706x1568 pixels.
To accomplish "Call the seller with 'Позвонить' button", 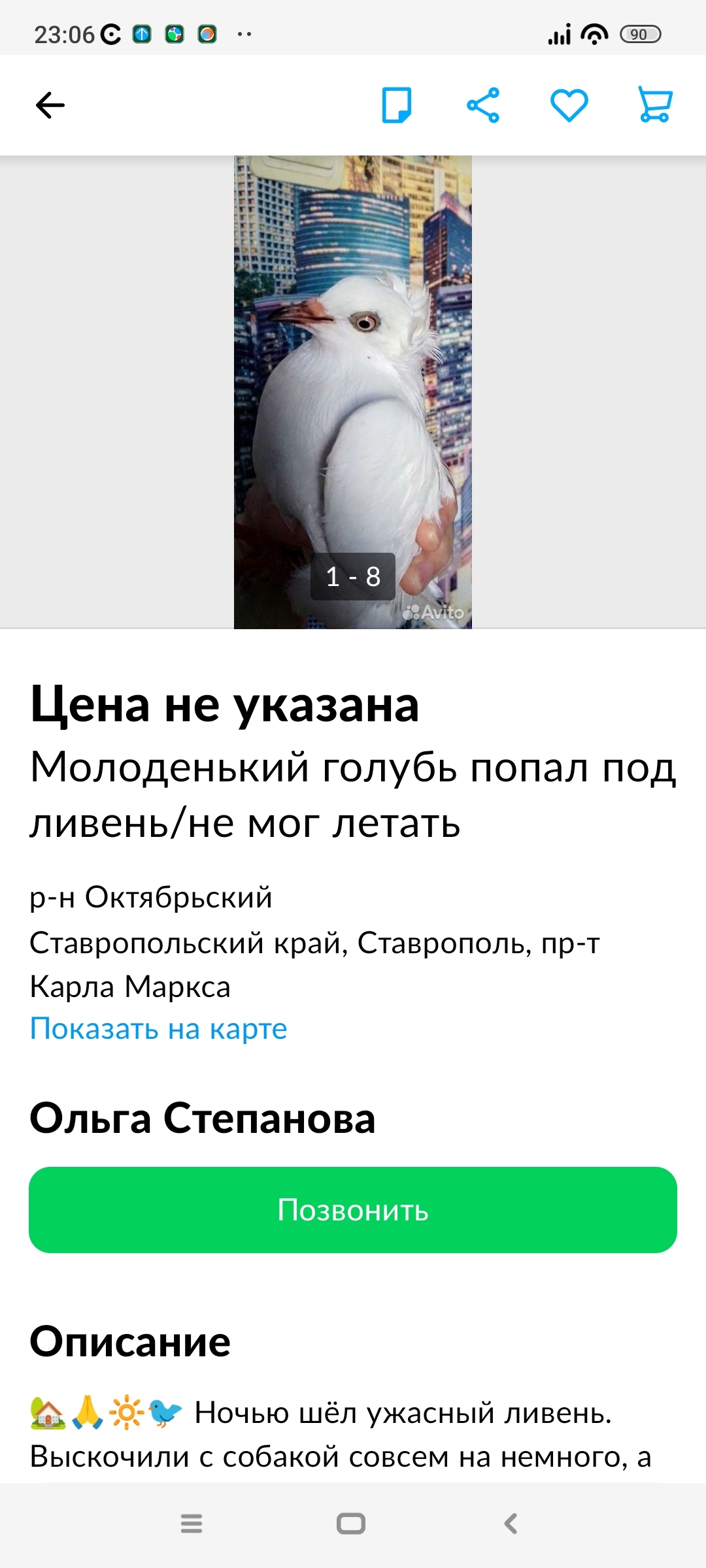I will (353, 1210).
